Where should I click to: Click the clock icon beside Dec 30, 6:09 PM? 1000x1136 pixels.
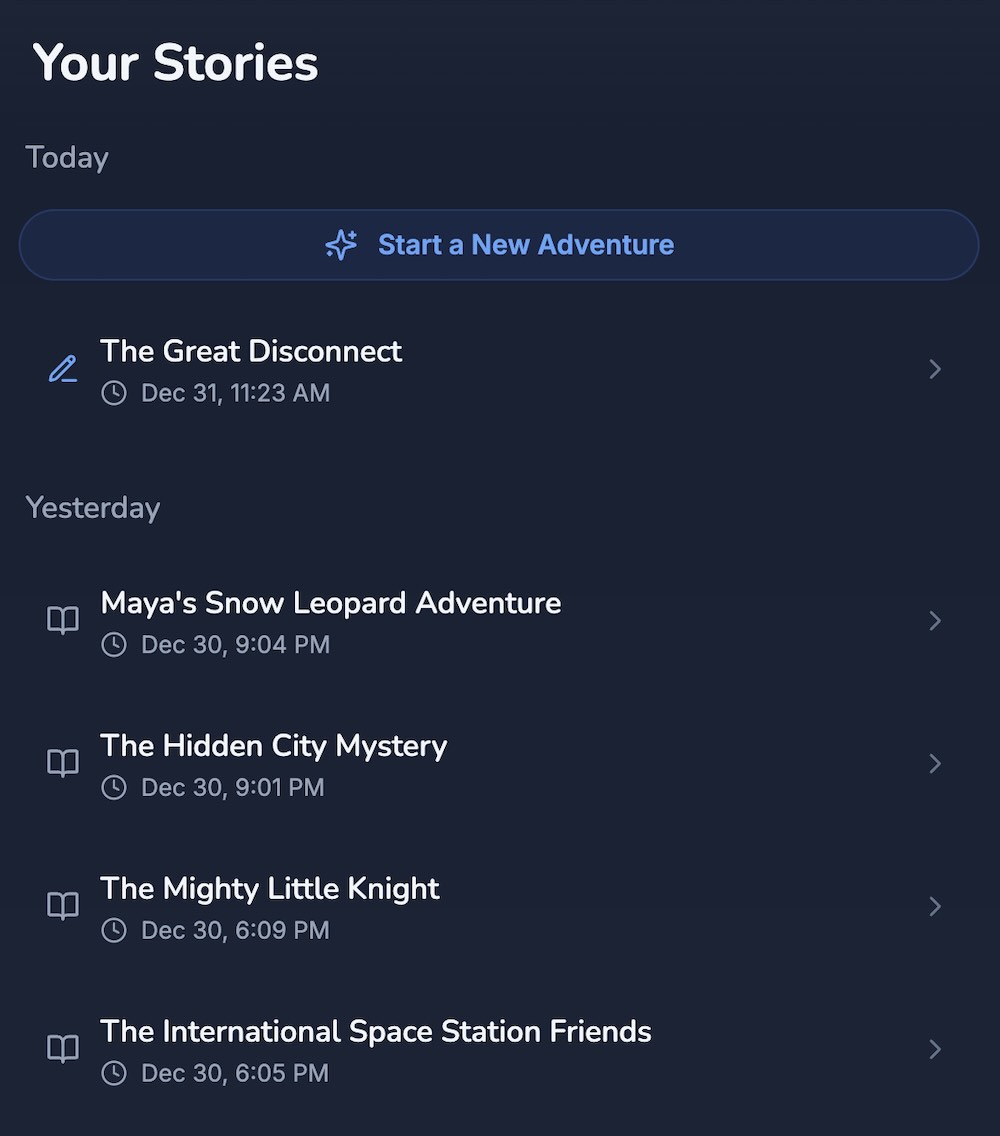[x=113, y=930]
